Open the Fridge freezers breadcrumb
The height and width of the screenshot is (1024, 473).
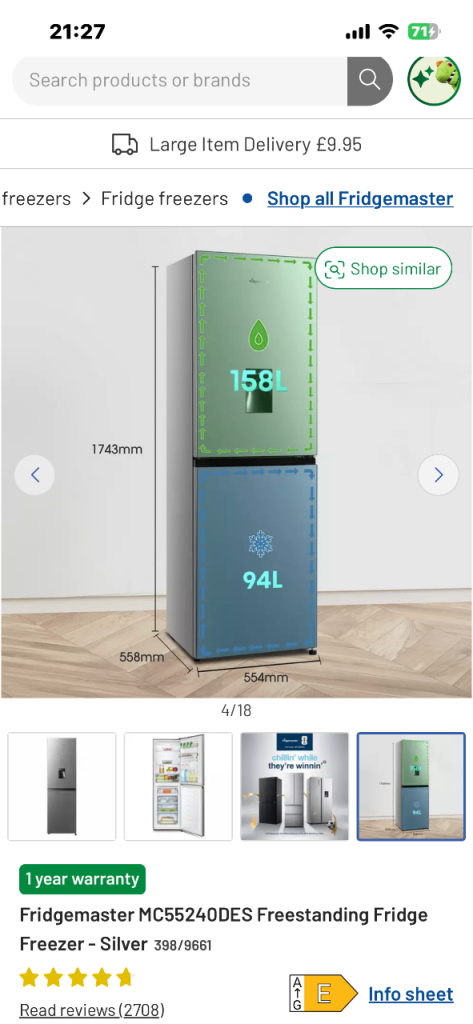point(165,199)
